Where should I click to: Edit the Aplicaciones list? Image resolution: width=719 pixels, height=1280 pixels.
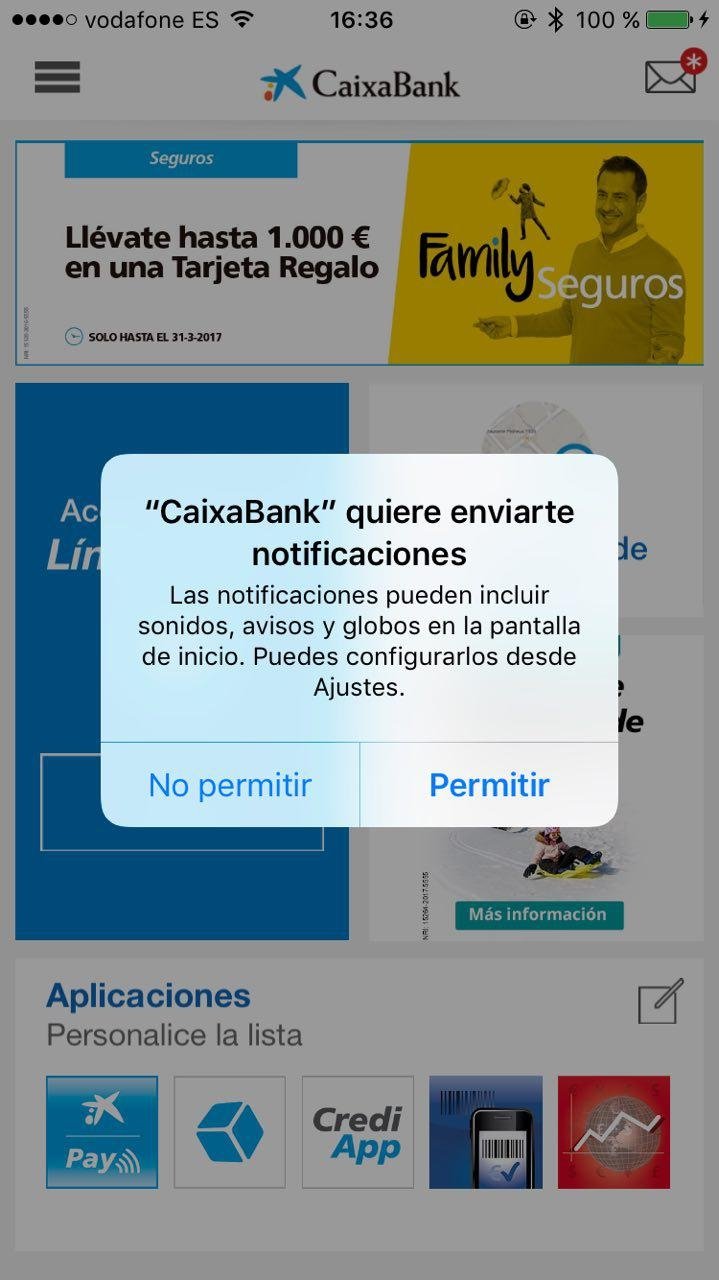point(661,1001)
